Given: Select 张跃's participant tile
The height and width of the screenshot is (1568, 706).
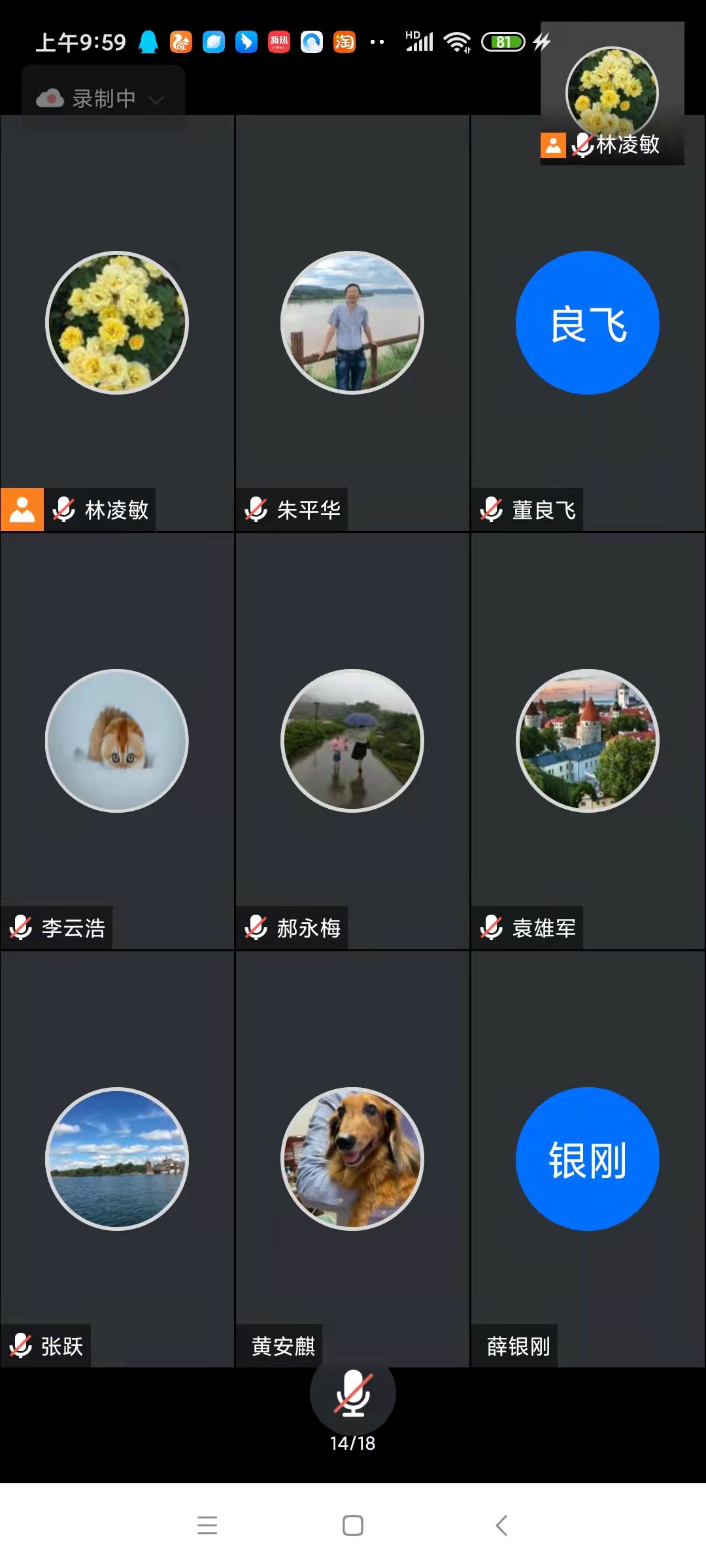Looking at the screenshot, I should pos(117,1159).
